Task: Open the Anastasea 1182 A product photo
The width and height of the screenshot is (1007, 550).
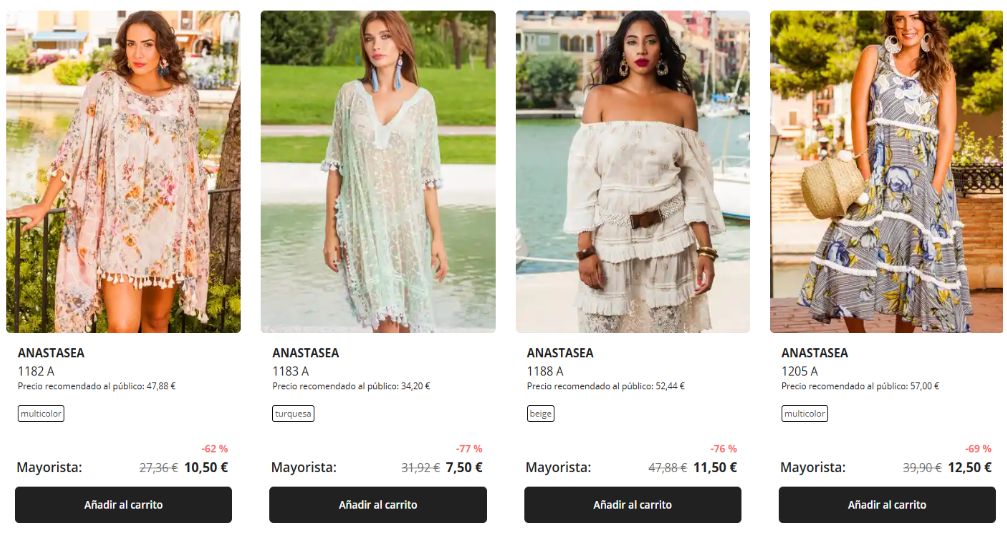Action: pyautogui.click(x=123, y=172)
